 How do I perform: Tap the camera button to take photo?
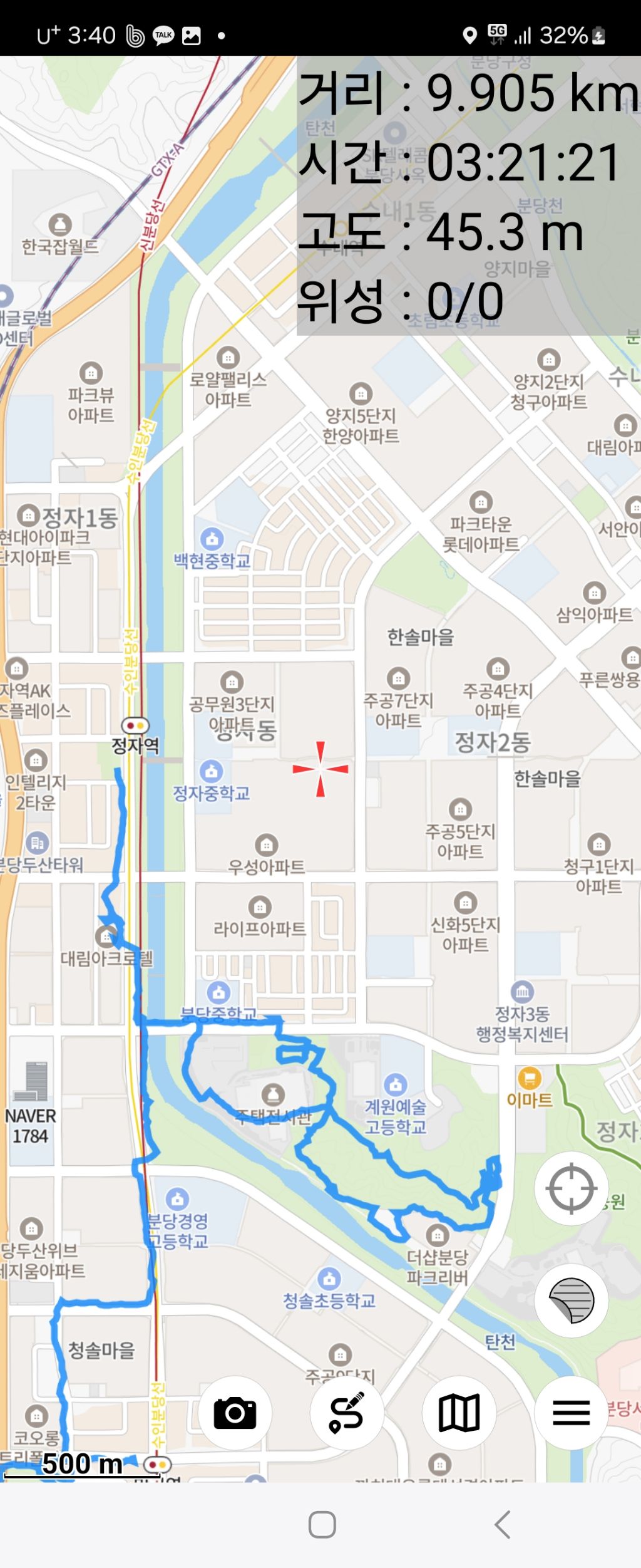pyautogui.click(x=235, y=1413)
